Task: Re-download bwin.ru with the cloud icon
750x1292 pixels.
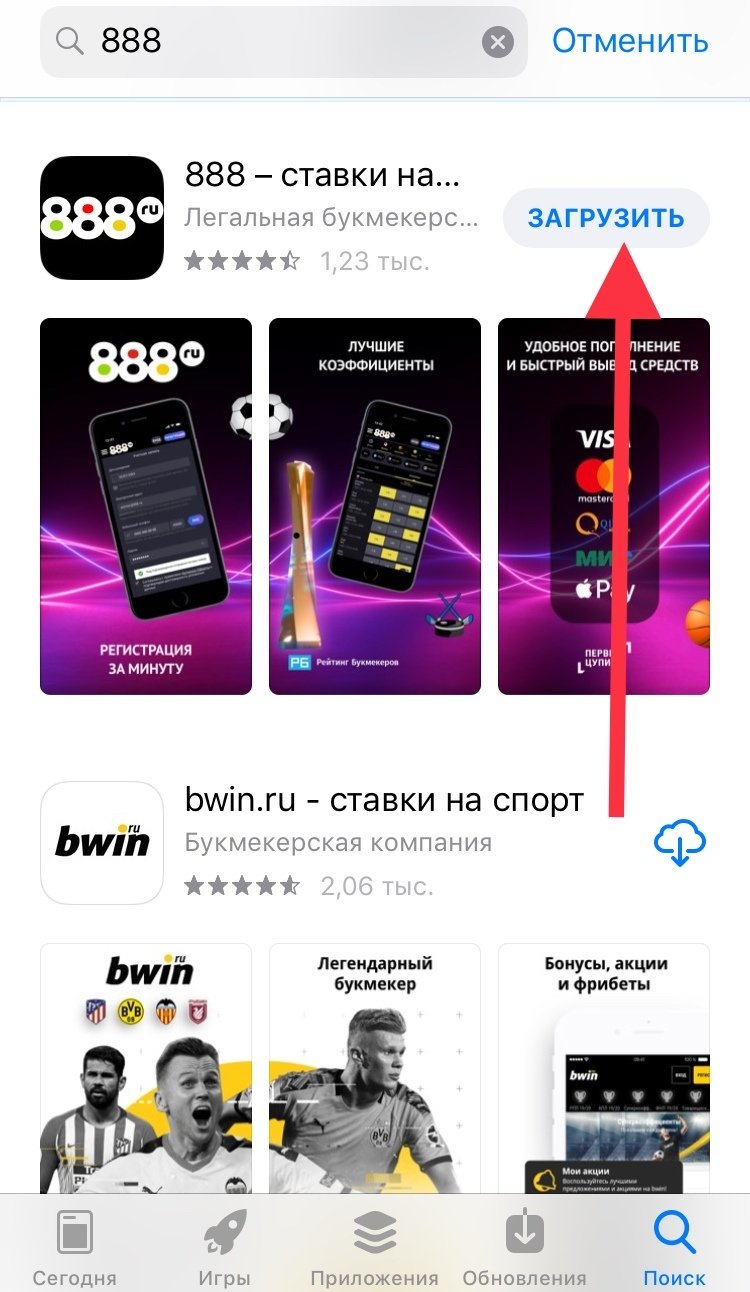Action: point(679,843)
